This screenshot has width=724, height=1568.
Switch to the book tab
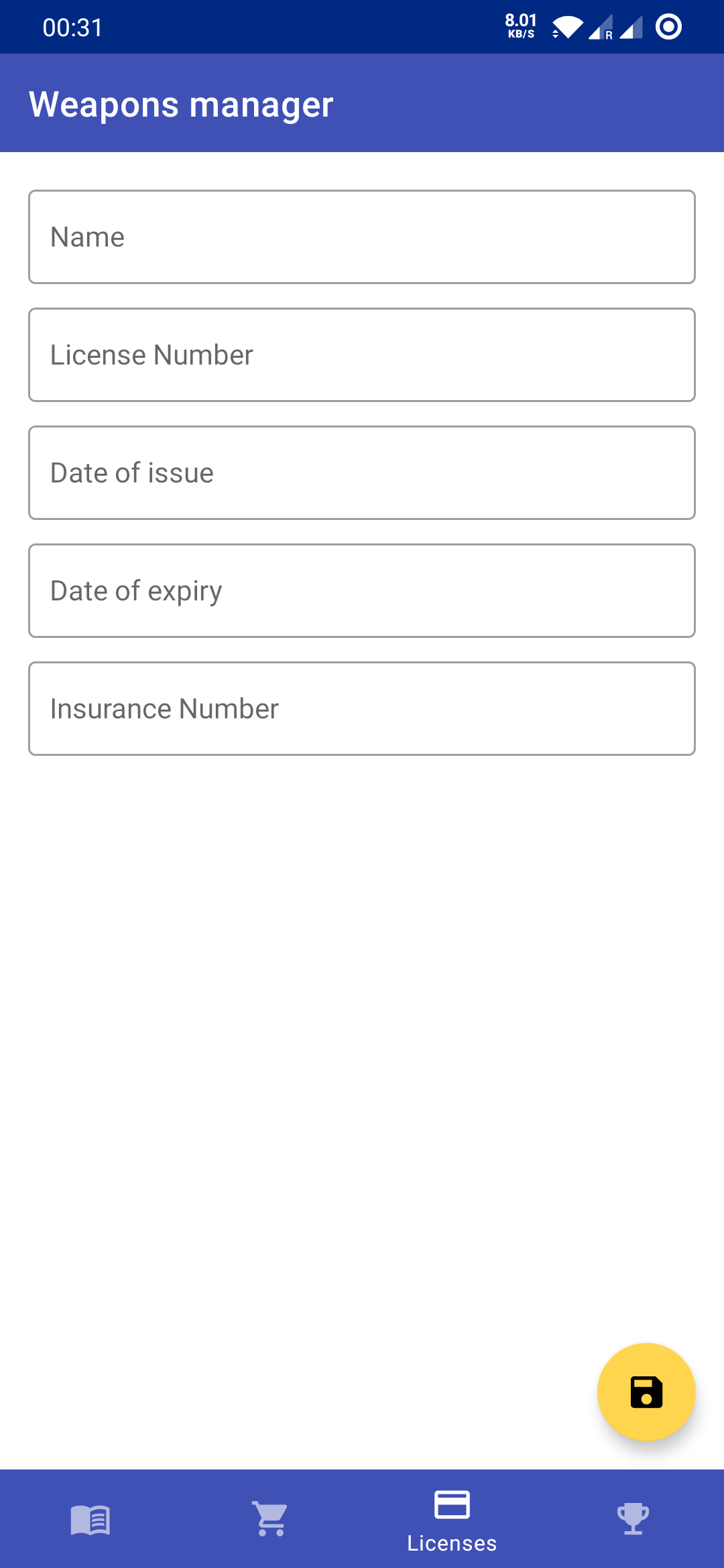pos(90,1519)
